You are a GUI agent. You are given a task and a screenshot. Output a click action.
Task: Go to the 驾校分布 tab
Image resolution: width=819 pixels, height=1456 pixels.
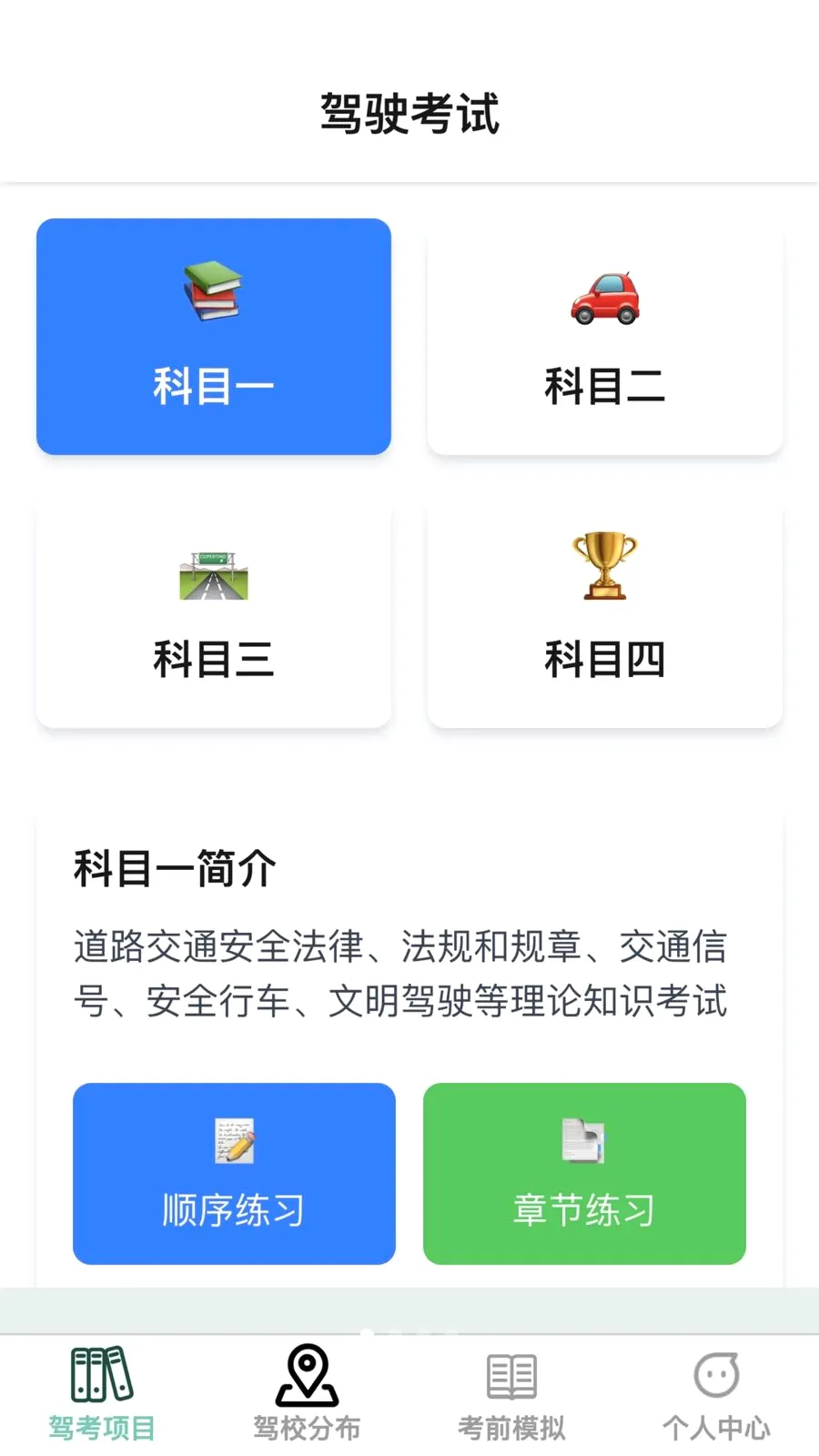tap(307, 1394)
